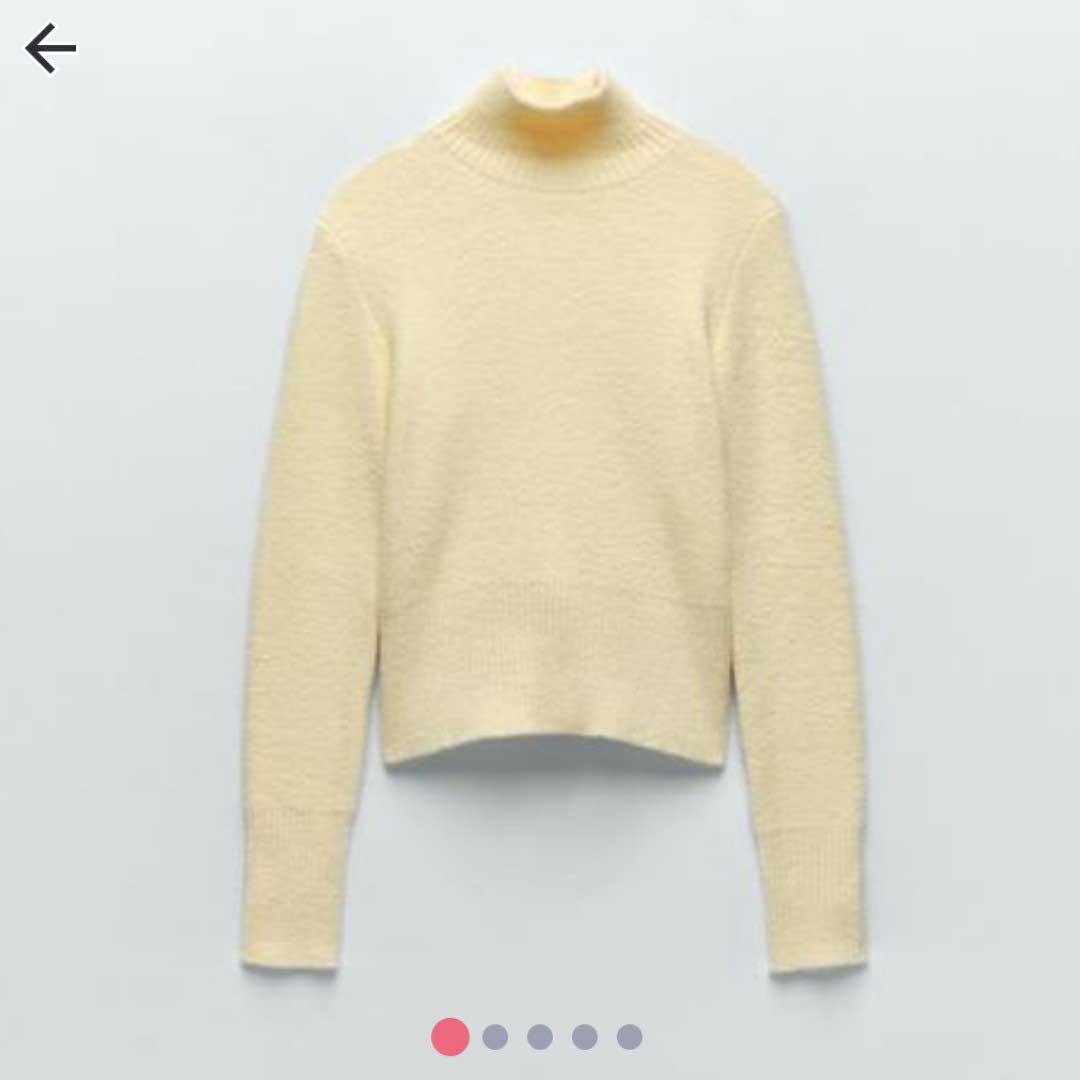Viewport: 1080px width, 1080px height.
Task: Tap the fourth image indicator dot
Action: [x=585, y=1037]
